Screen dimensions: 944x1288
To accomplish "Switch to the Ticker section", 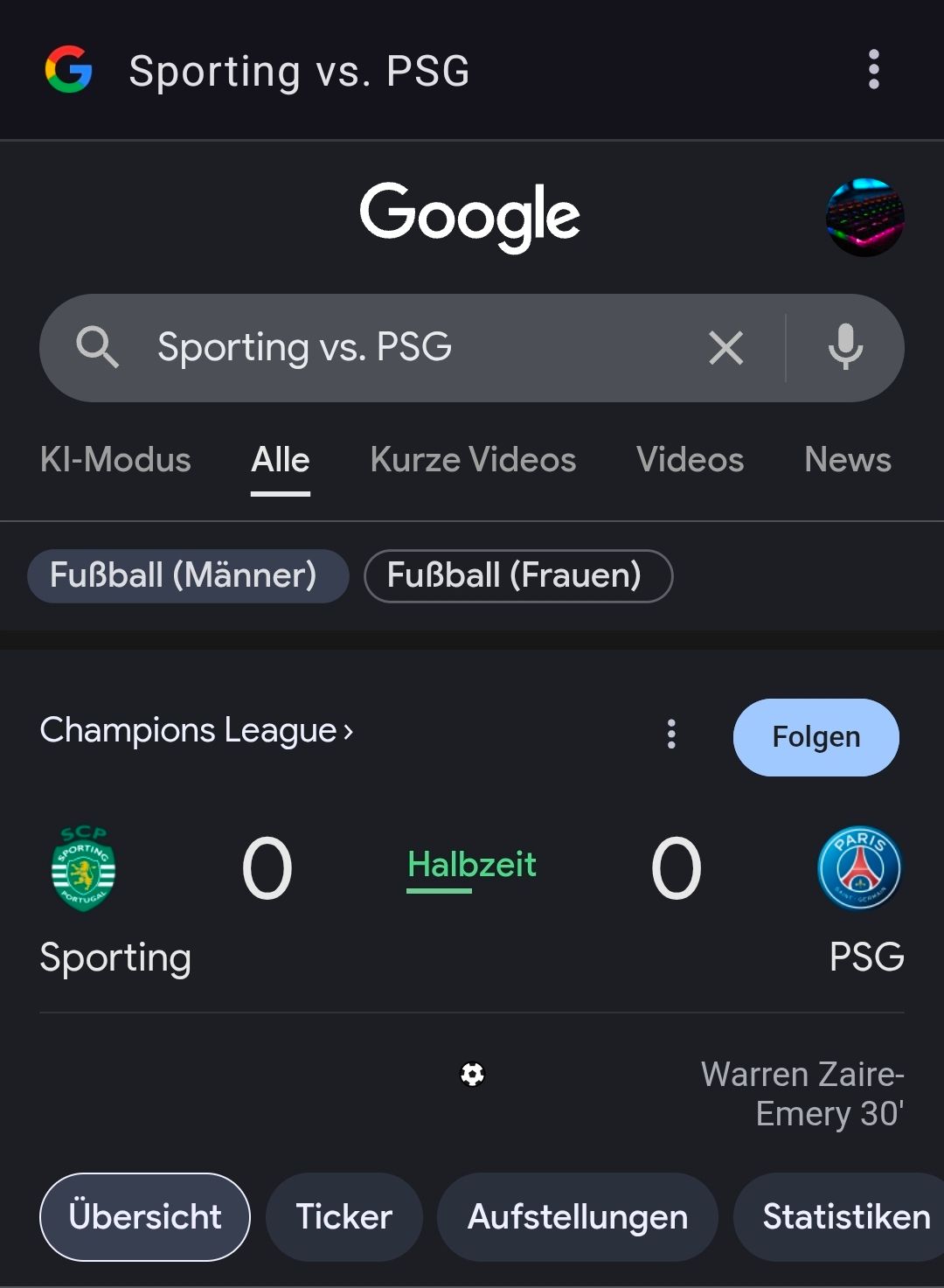I will pos(344,1216).
